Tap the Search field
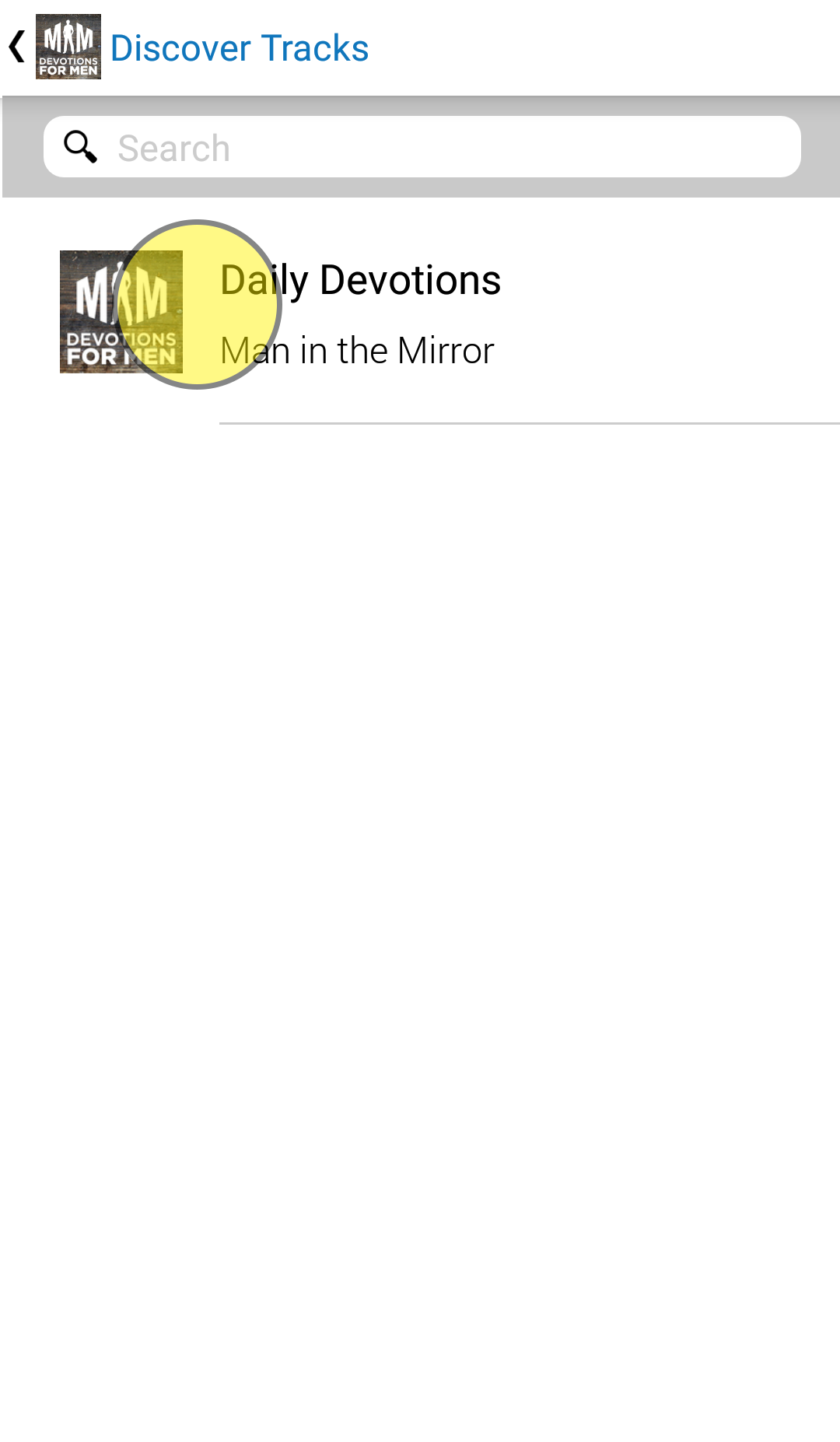Screen dimensions: 840x1442 422,147
